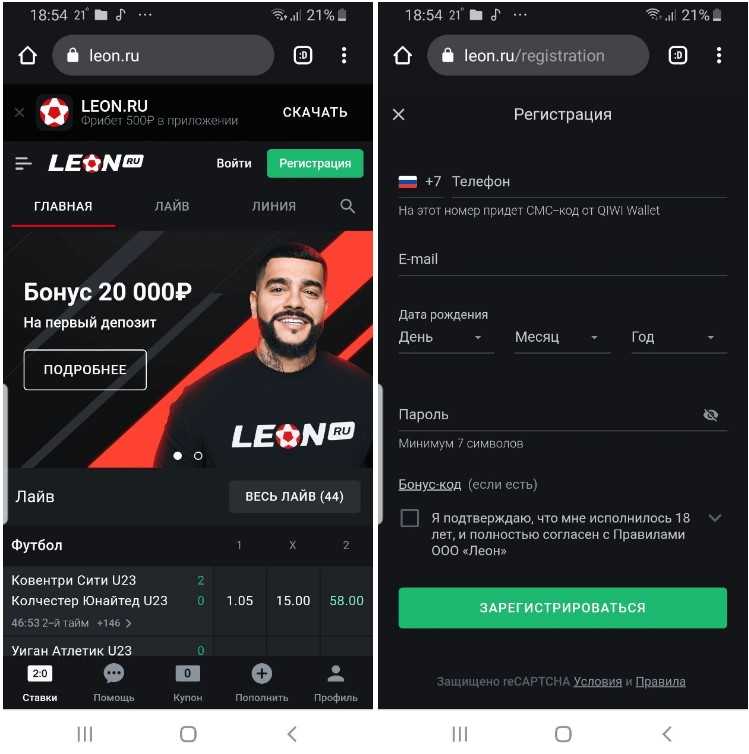
Task: Tap Подробнее on the bonus banner
Action: tap(85, 369)
